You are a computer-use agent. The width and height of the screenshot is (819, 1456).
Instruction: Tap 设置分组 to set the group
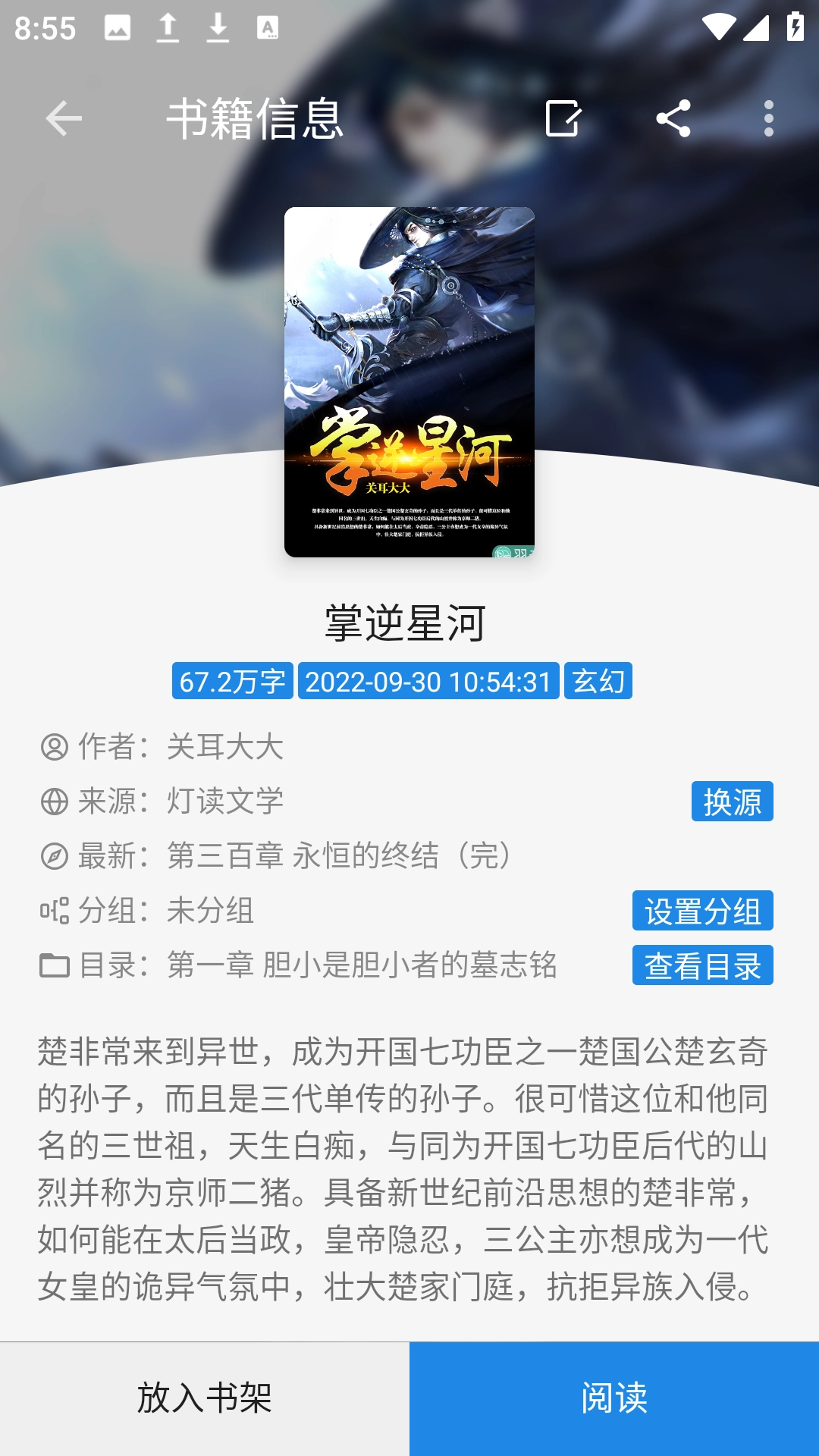tap(702, 911)
